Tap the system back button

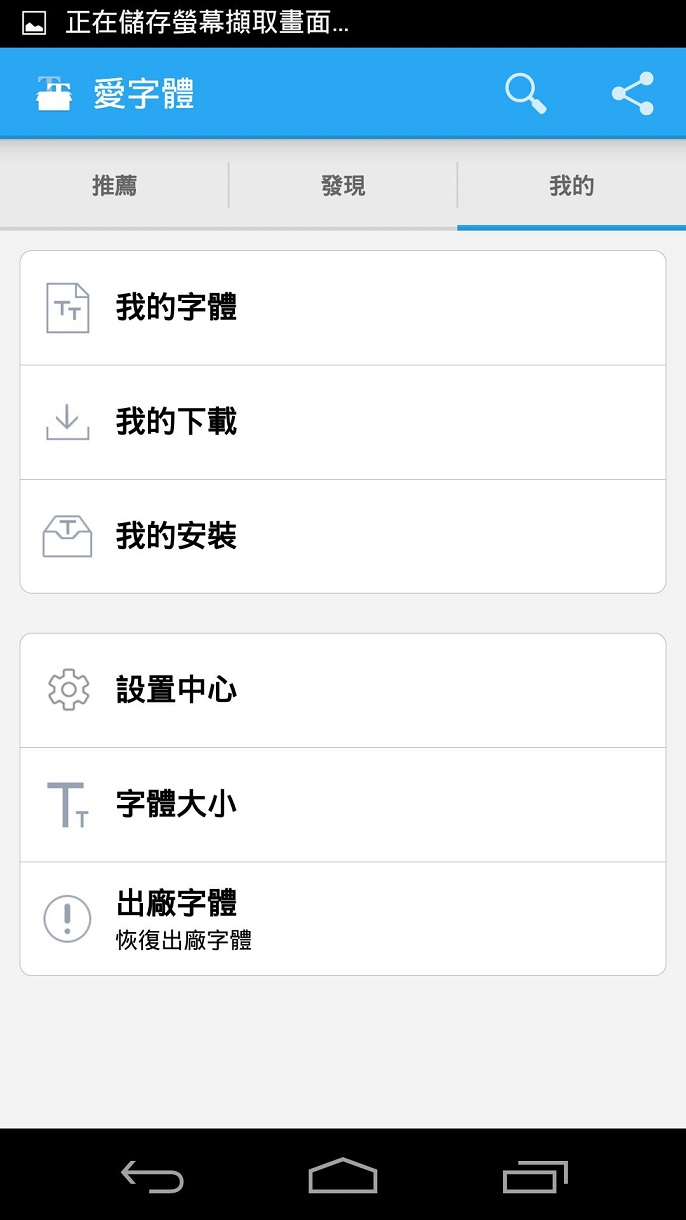[152, 1176]
